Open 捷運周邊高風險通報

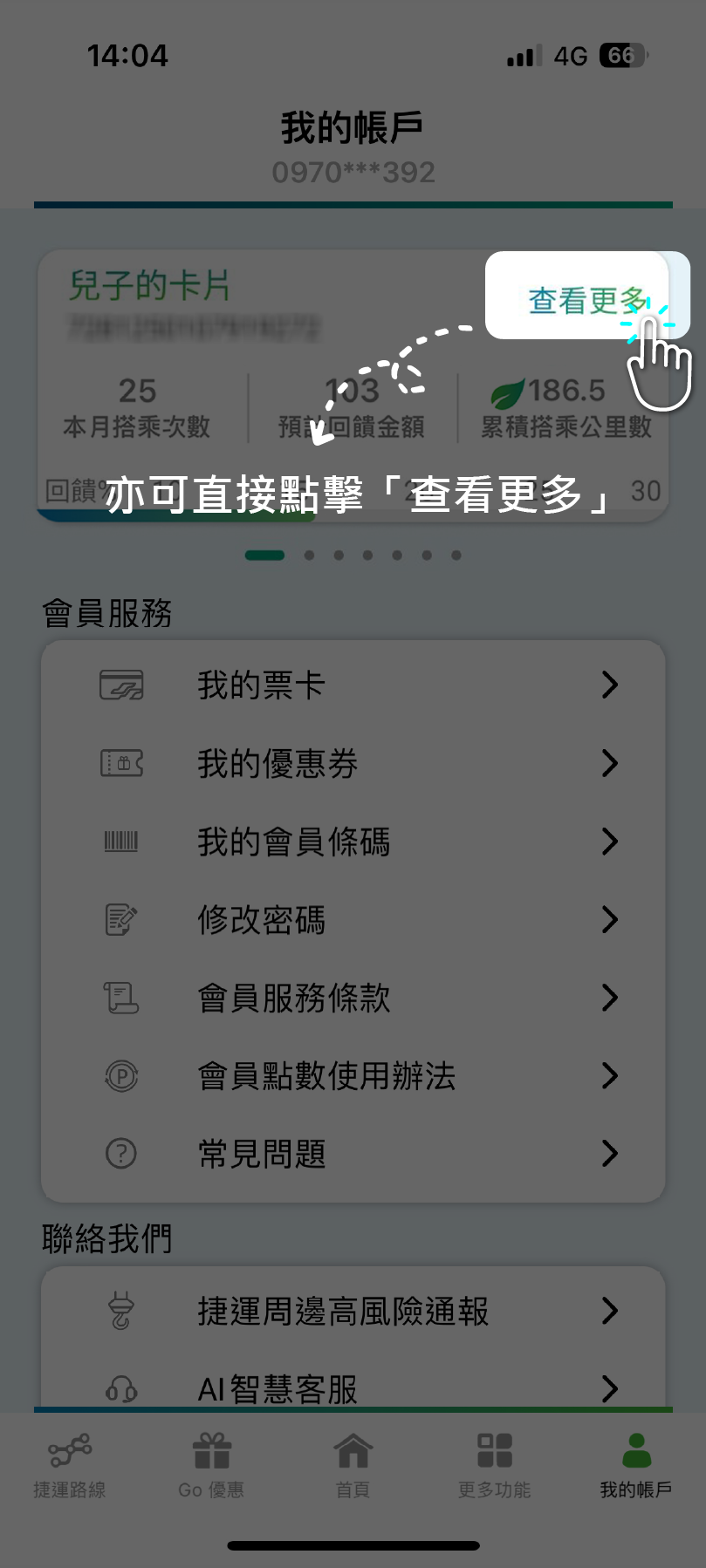(x=353, y=1311)
